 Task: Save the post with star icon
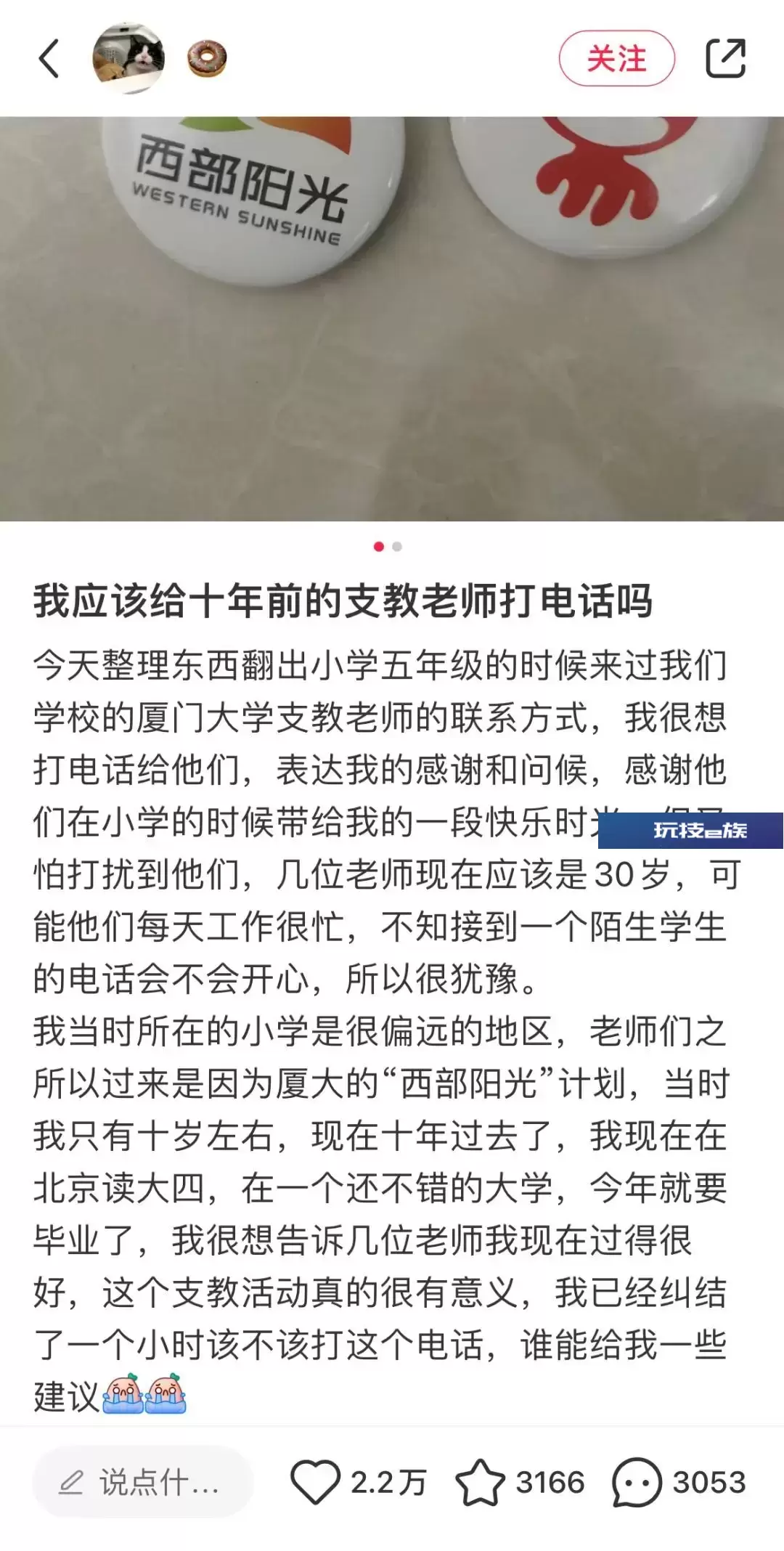point(480,1482)
